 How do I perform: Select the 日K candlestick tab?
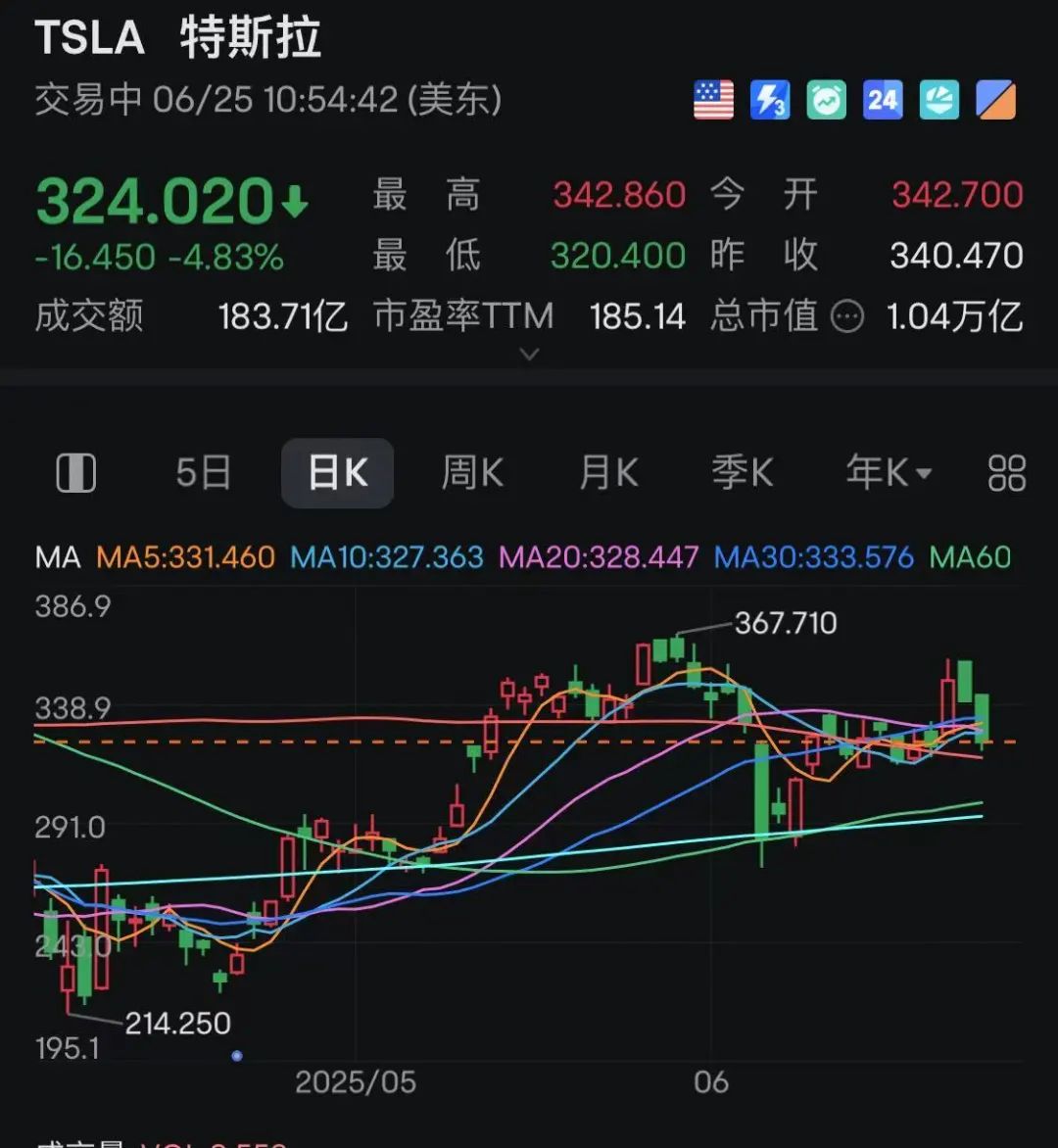pyautogui.click(x=338, y=474)
